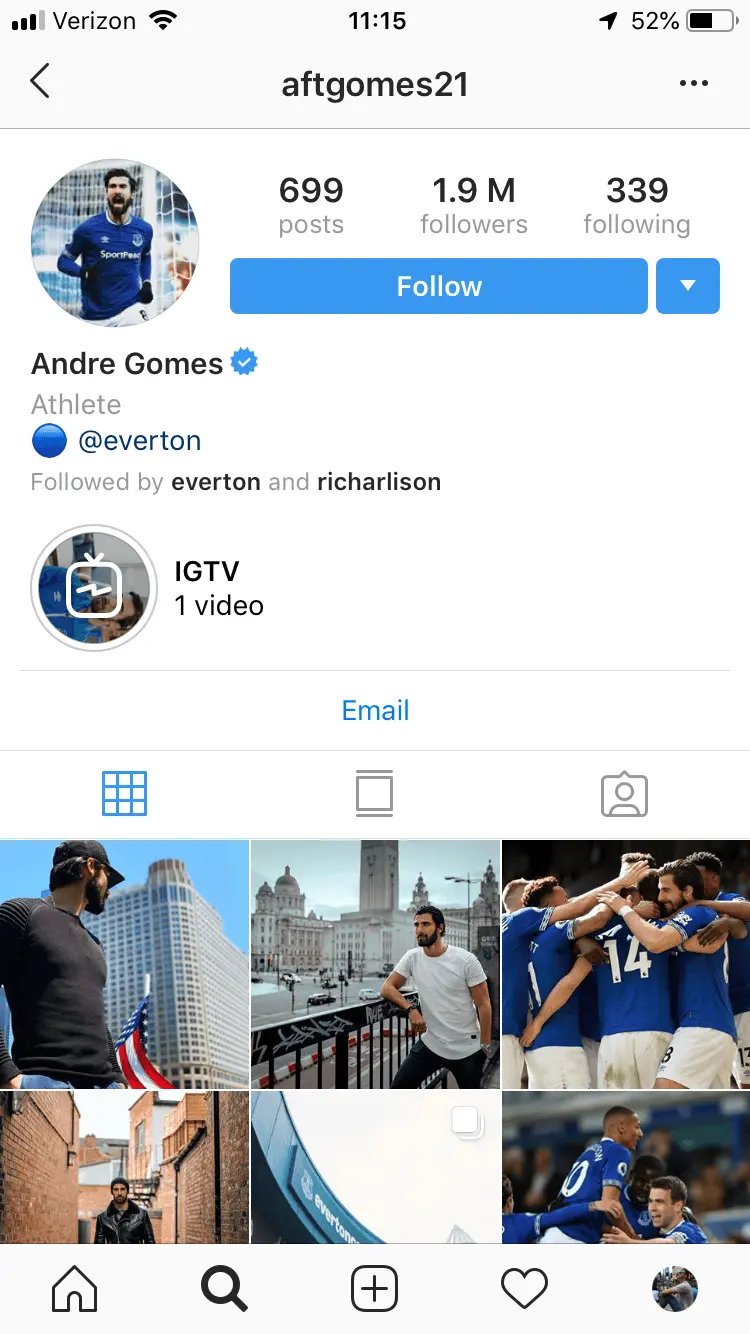This screenshot has width=750, height=1334.
Task: Open the IGTV video
Action: pyautogui.click(x=95, y=588)
